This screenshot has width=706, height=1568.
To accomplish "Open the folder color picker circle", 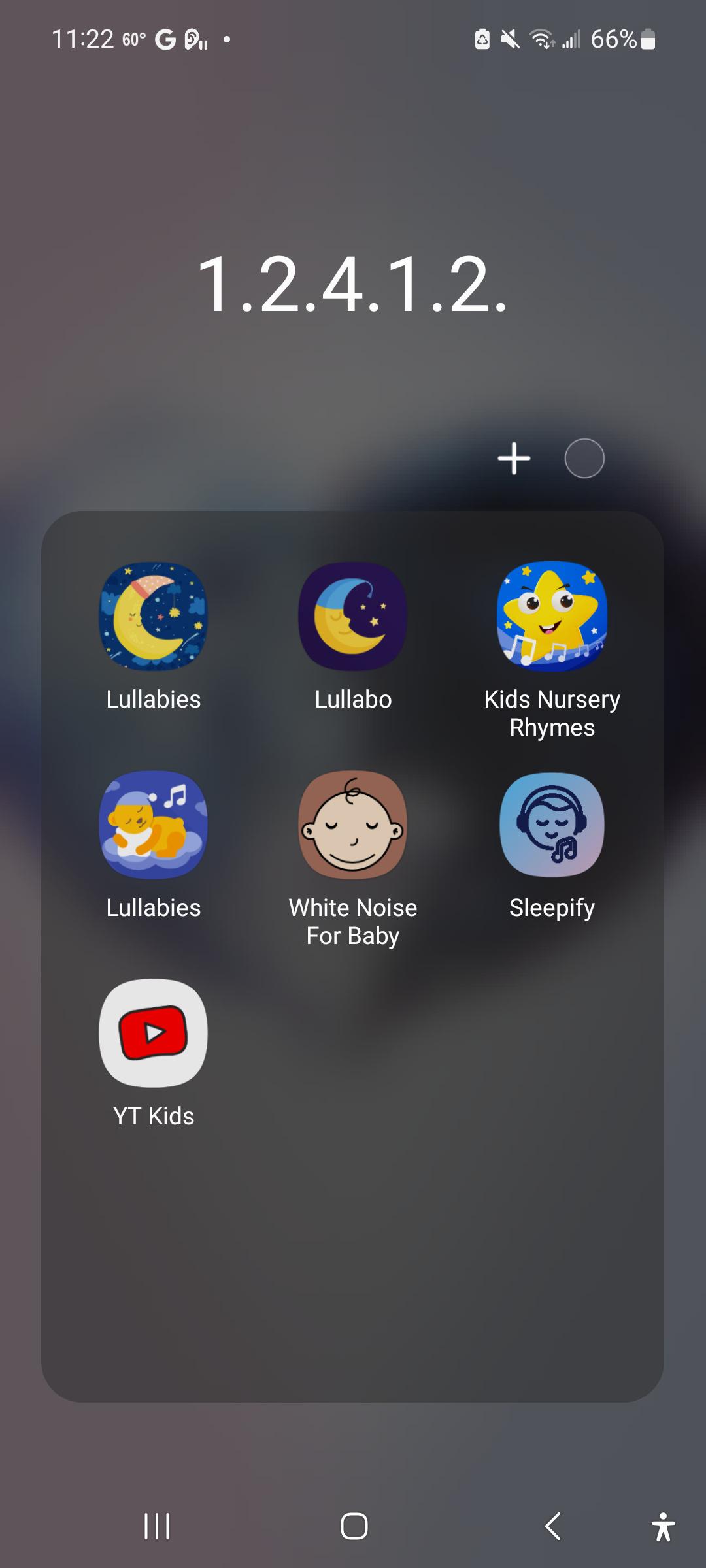I will 585,458.
